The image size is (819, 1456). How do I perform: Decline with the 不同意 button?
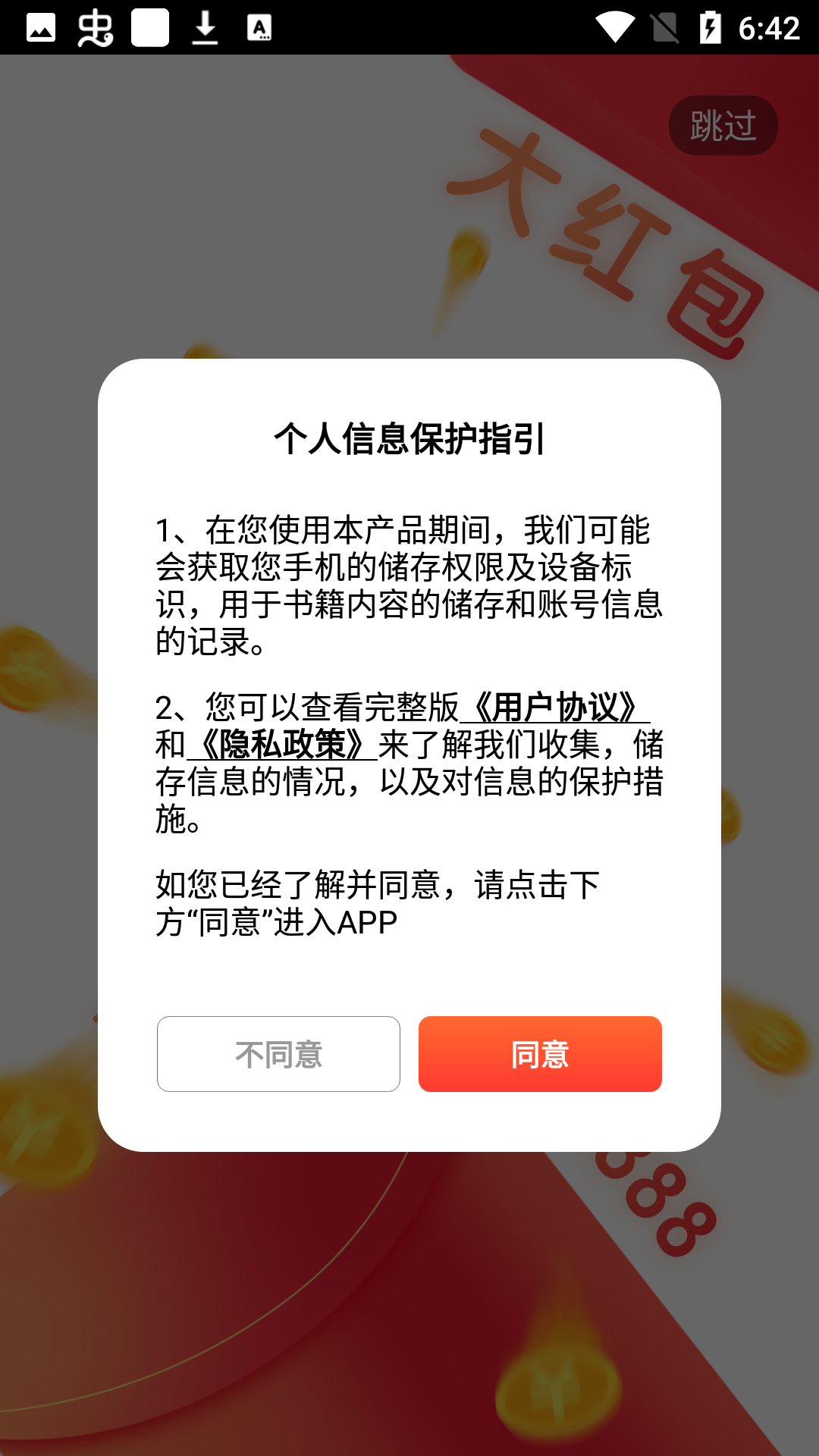(x=278, y=1054)
